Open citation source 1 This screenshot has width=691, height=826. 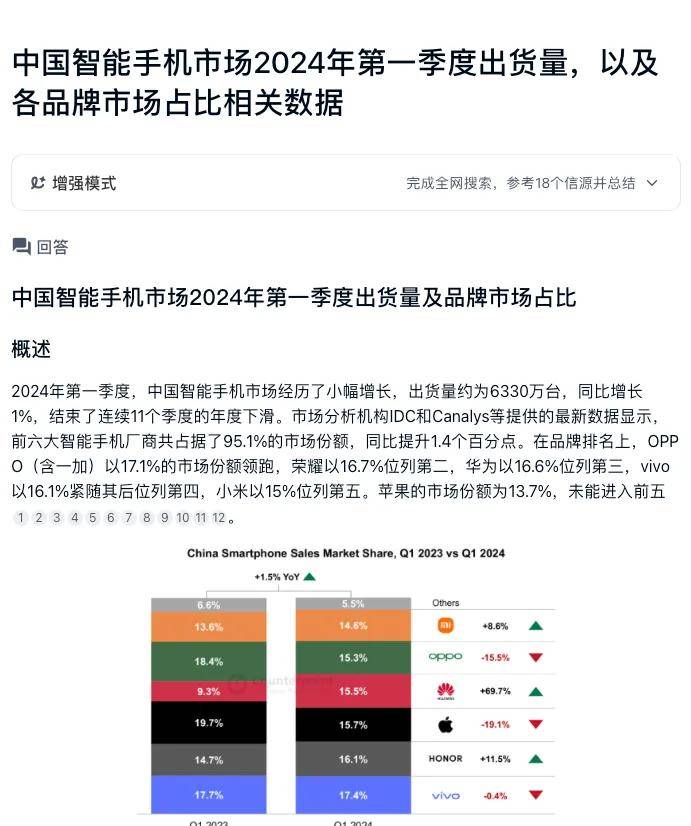[21, 518]
